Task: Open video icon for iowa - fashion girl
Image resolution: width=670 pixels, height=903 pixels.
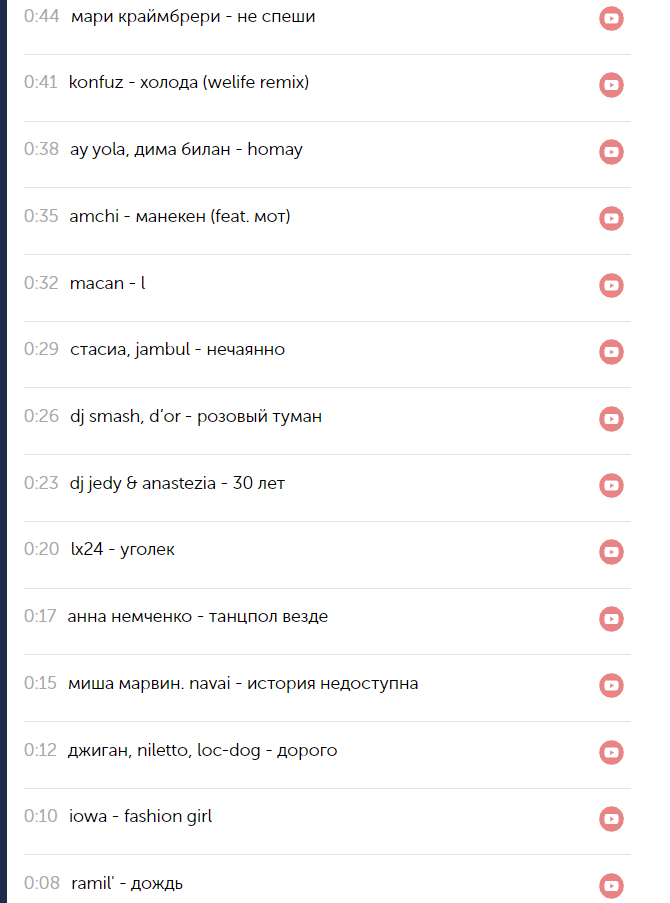Action: point(611,819)
